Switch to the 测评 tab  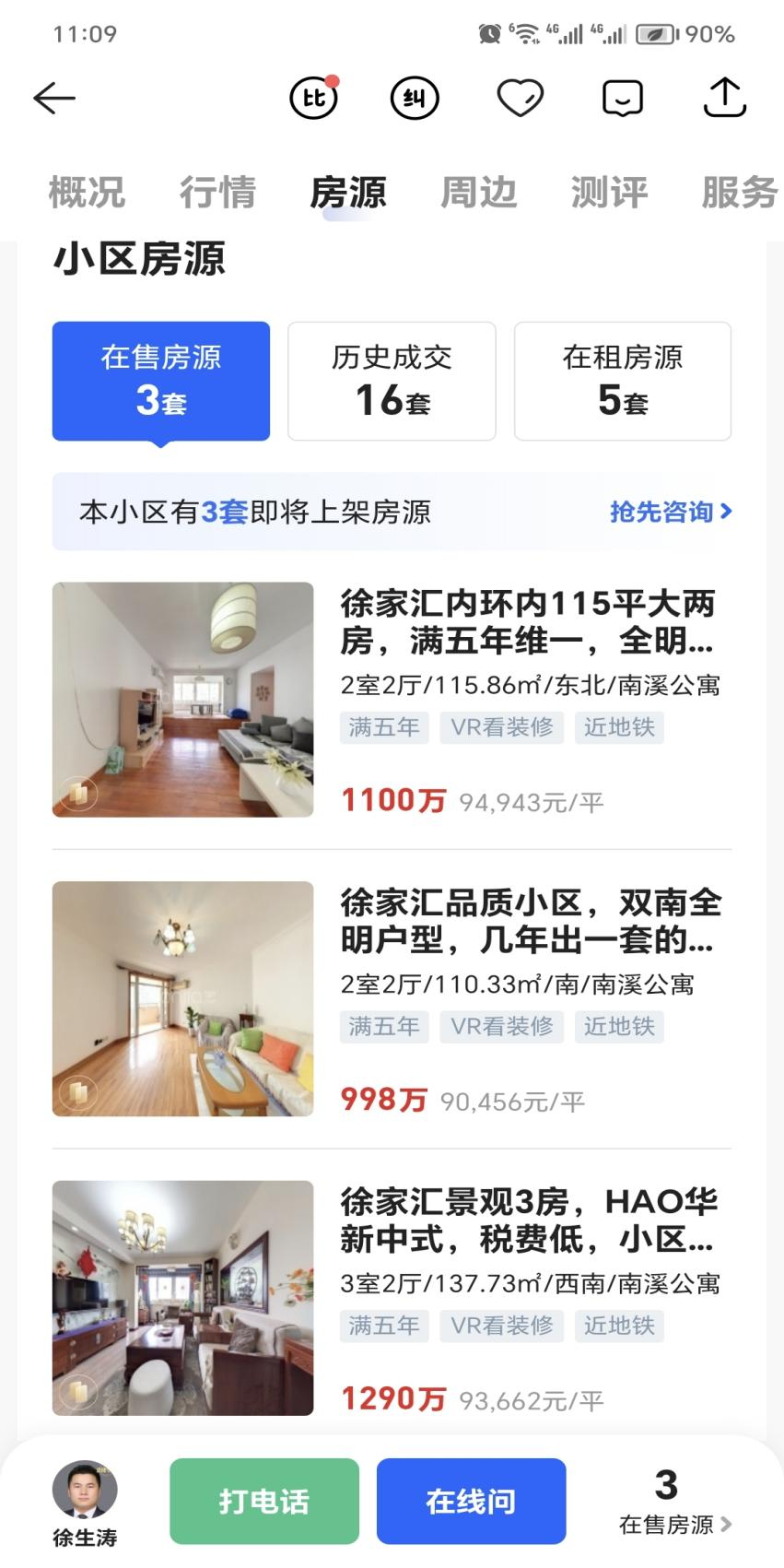point(607,192)
